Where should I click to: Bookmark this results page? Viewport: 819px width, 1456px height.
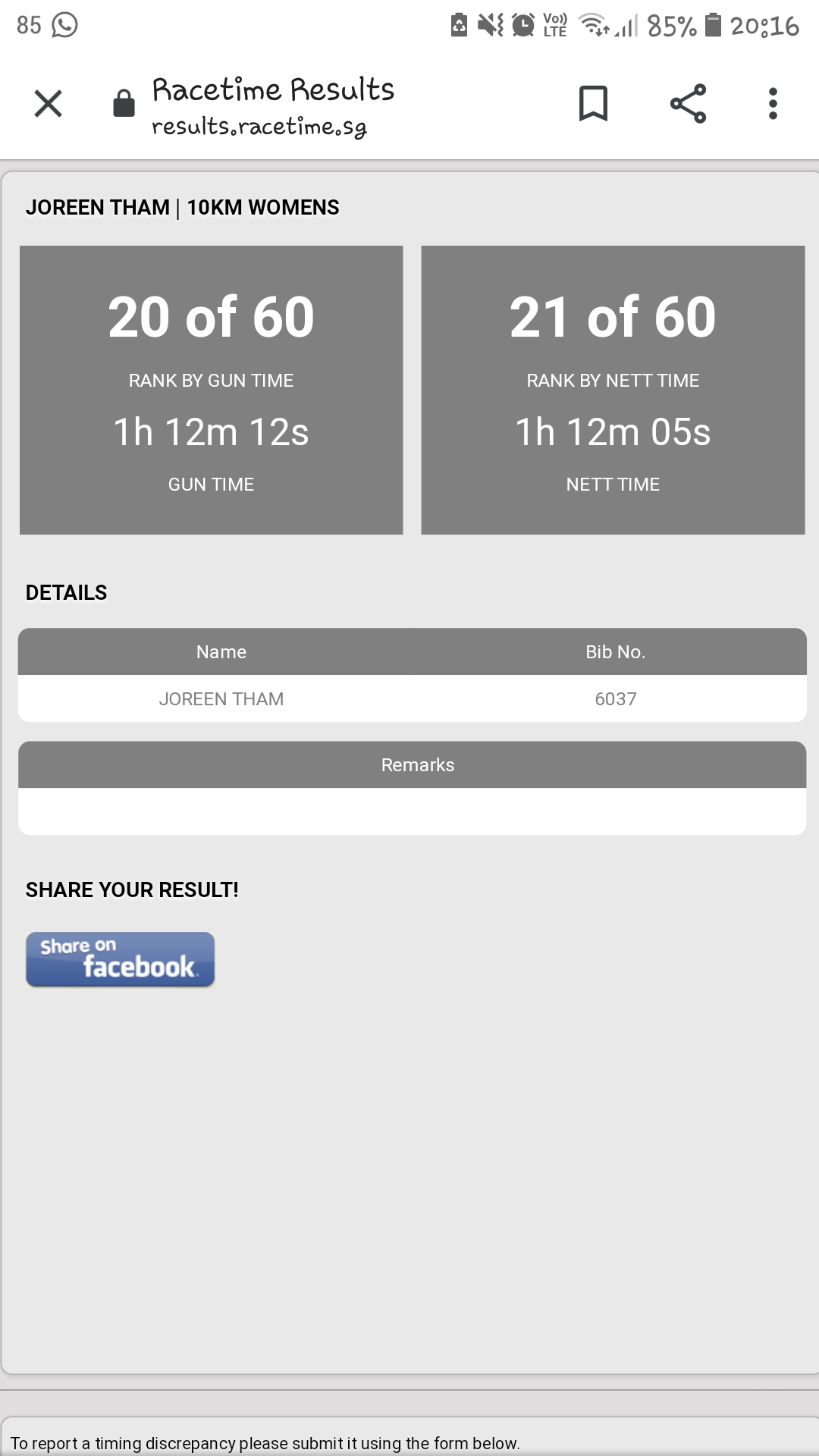[x=593, y=104]
